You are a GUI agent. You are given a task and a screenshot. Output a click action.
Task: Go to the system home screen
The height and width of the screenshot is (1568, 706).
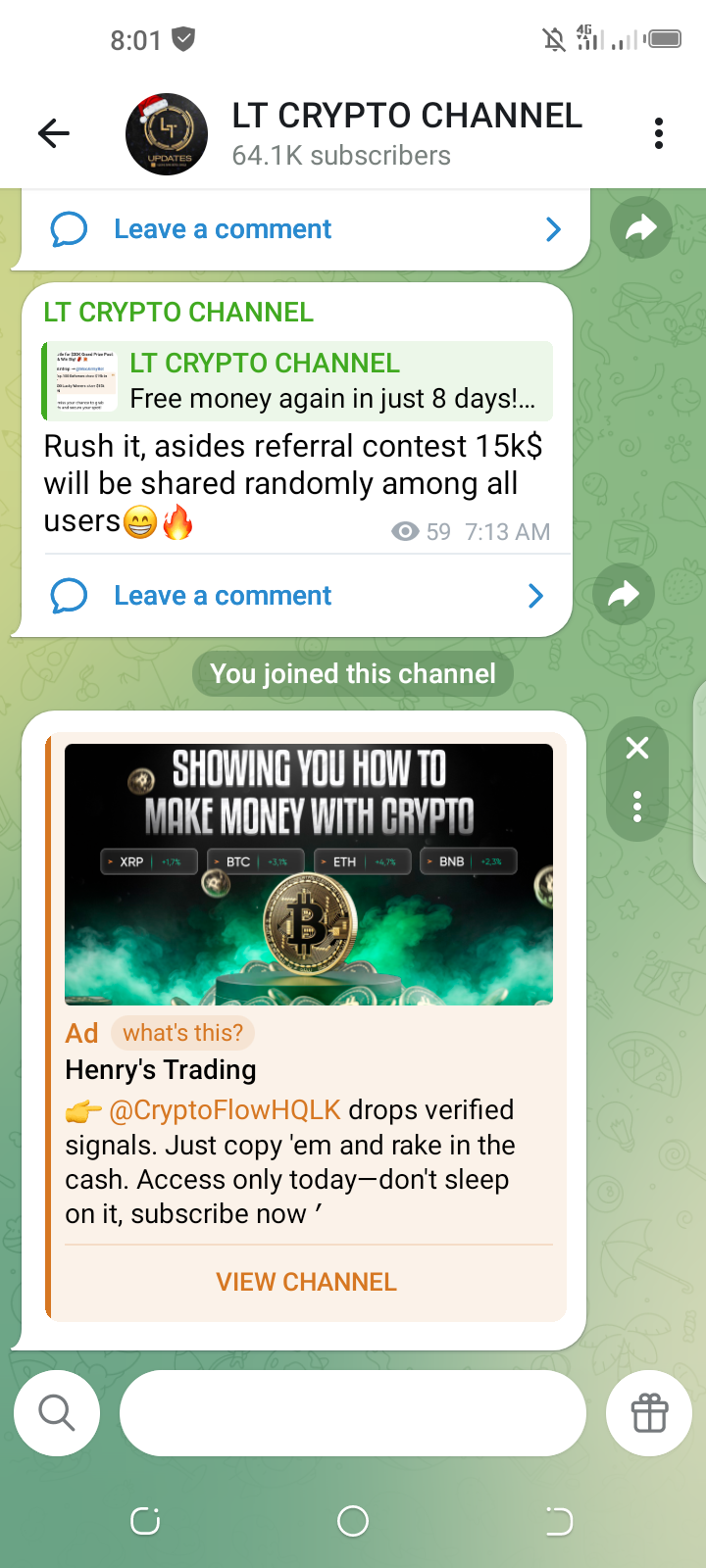pos(353,1521)
